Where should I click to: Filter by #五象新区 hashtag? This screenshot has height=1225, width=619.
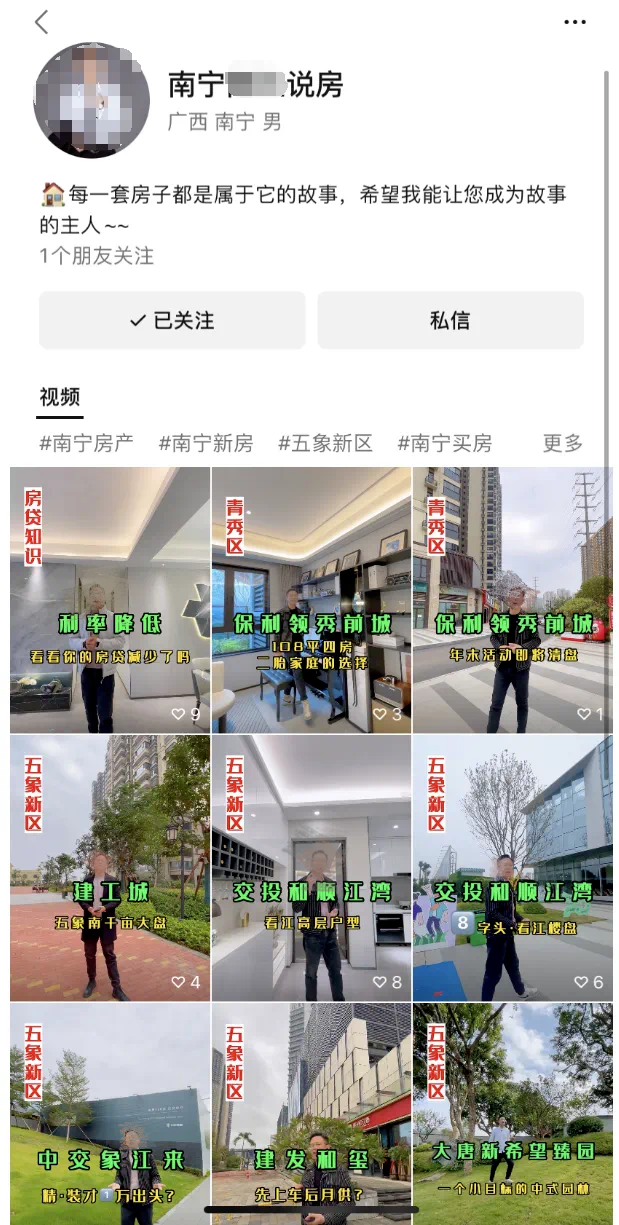coord(325,443)
